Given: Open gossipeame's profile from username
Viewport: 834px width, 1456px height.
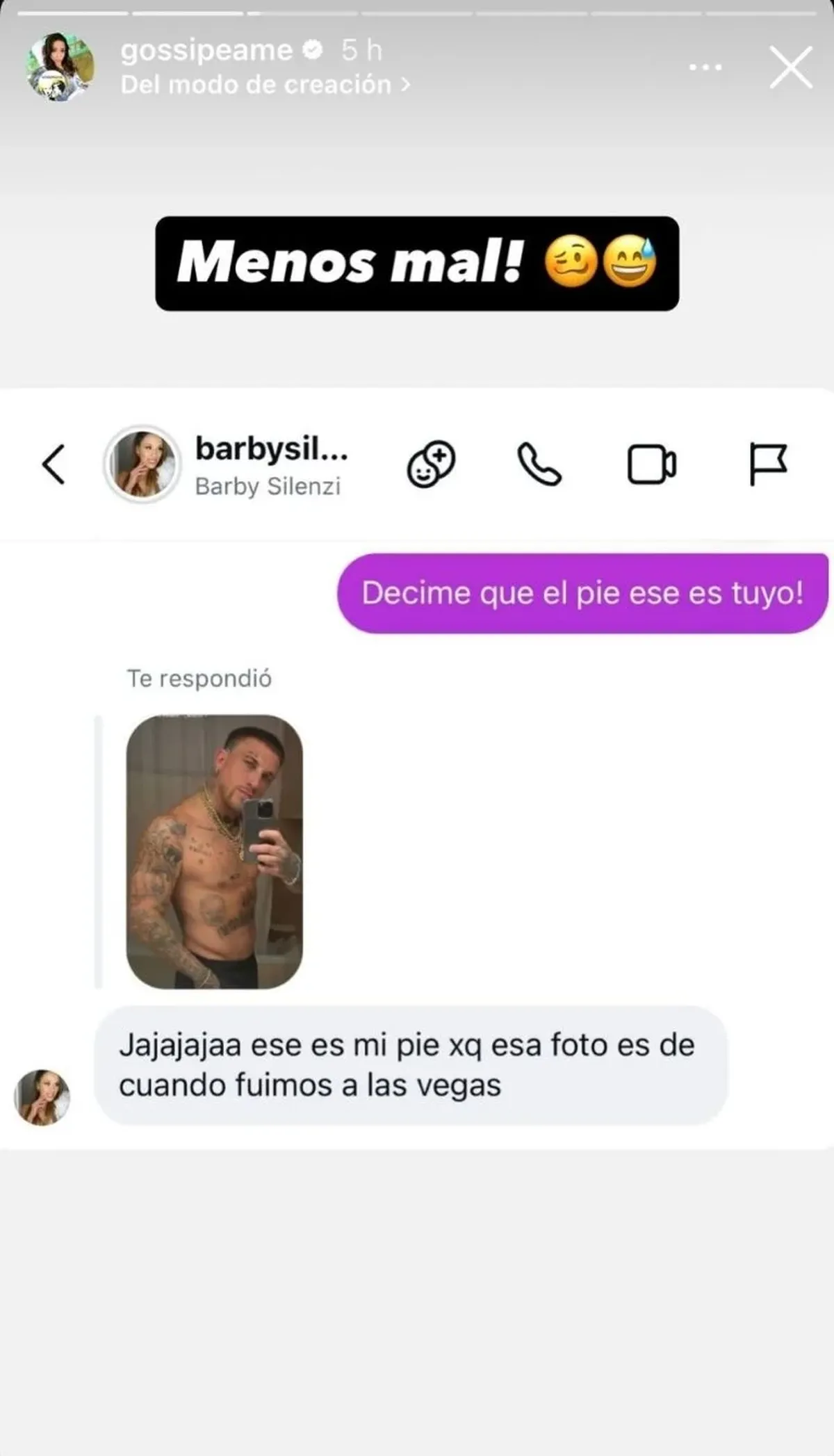Looking at the screenshot, I should click(206, 50).
